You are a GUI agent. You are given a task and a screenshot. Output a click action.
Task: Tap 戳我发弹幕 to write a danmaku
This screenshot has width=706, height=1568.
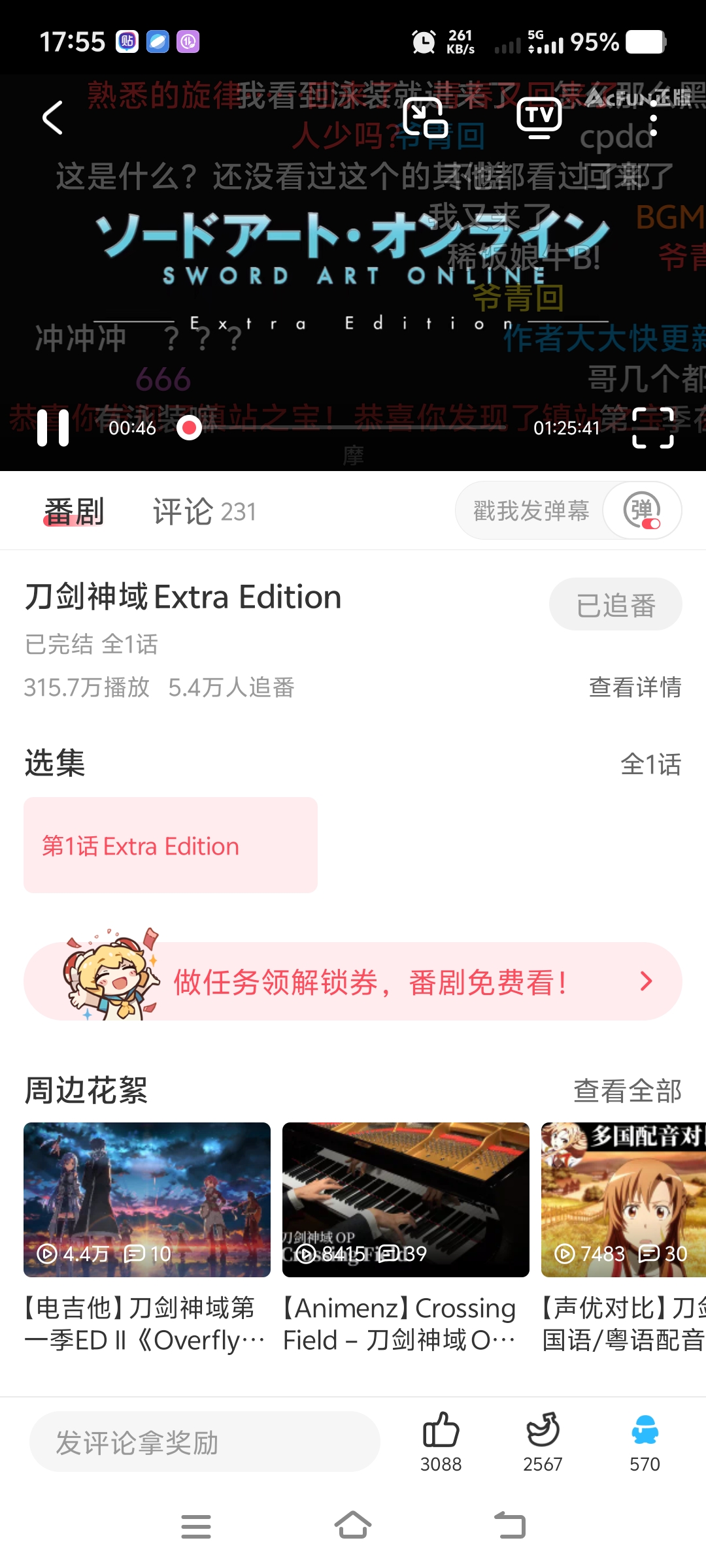531,511
